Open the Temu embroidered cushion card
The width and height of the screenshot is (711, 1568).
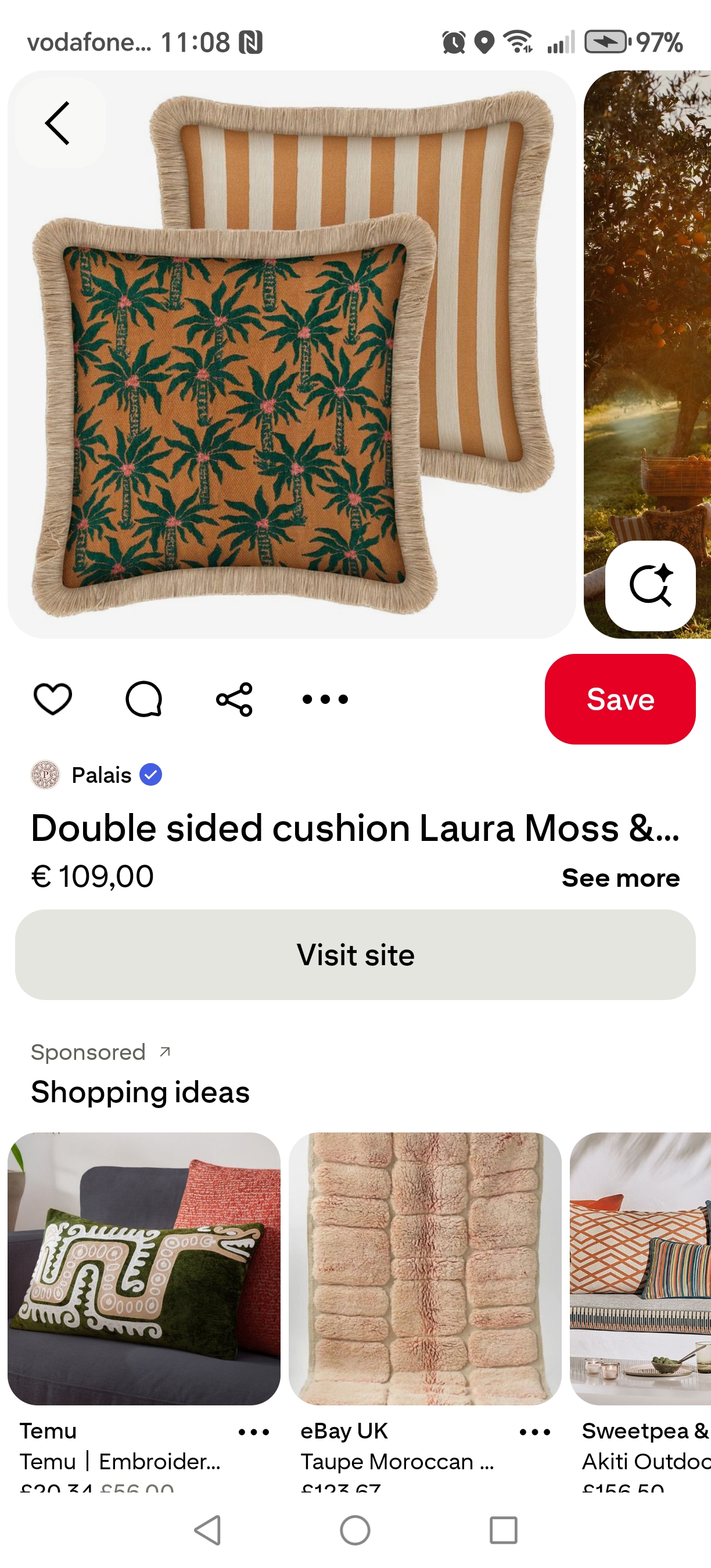143,1268
